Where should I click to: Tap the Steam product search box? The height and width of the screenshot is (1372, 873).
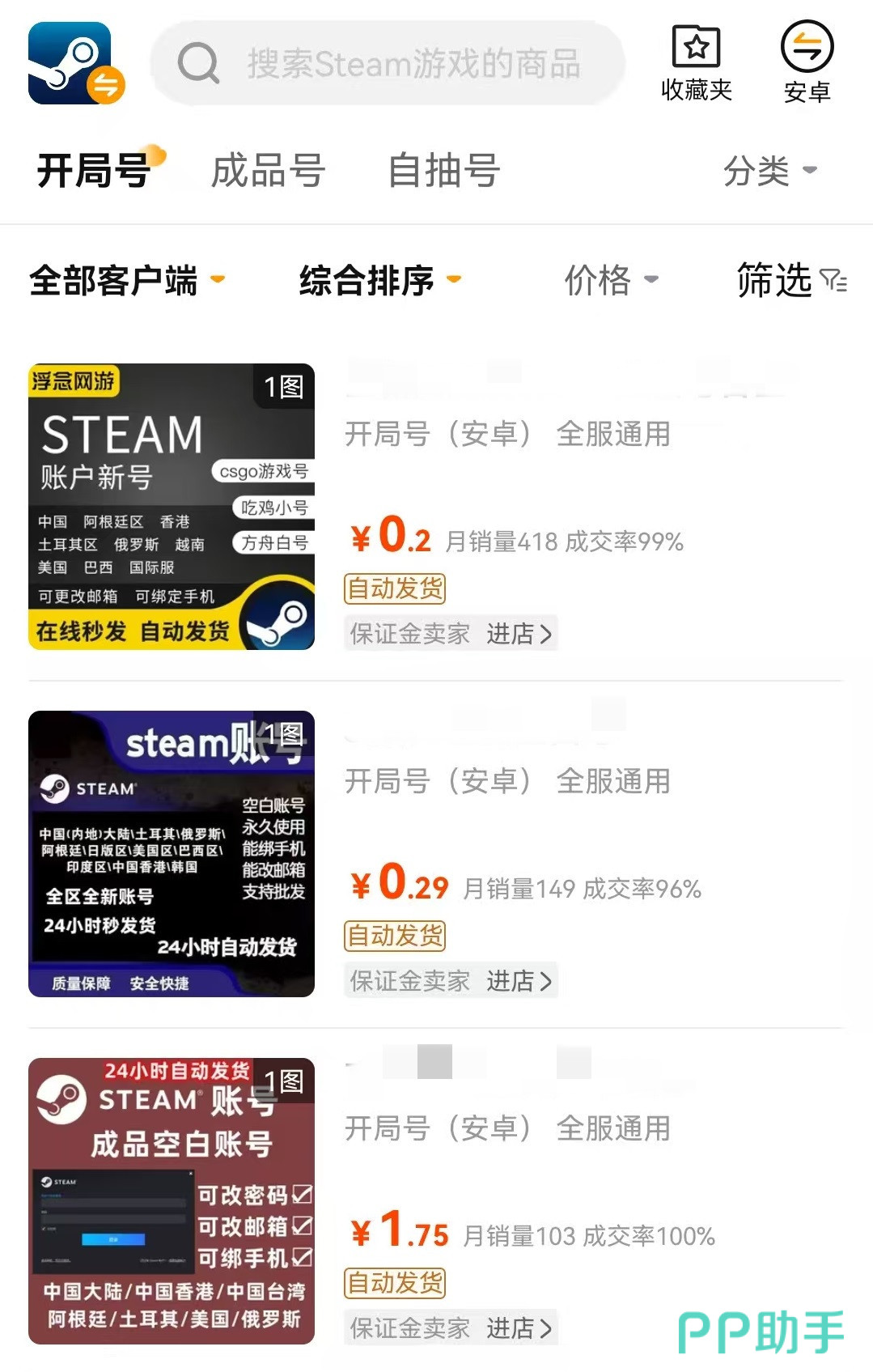[x=388, y=63]
